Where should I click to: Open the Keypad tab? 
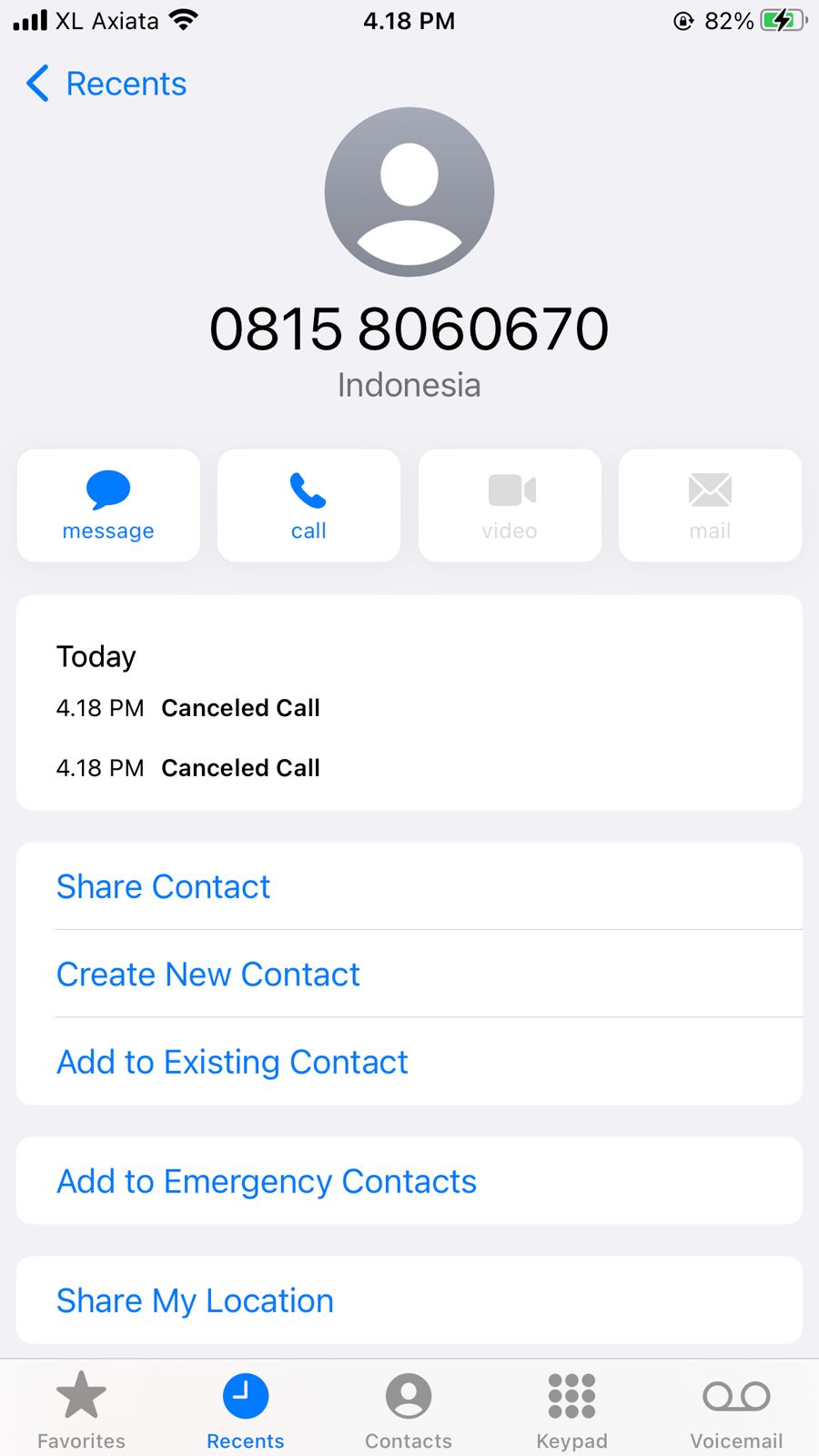pos(571,1409)
